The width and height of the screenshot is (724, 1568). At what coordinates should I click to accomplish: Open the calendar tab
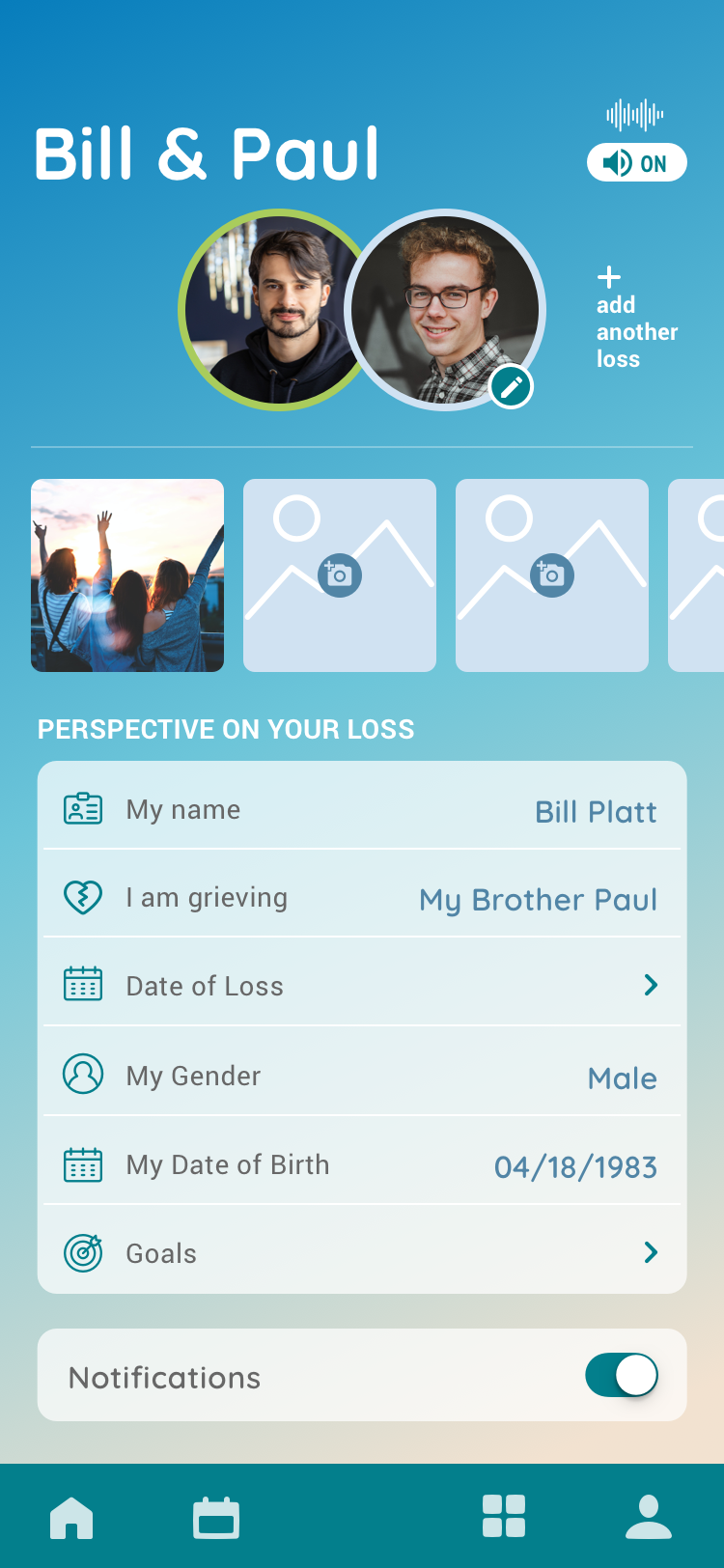tap(216, 1517)
